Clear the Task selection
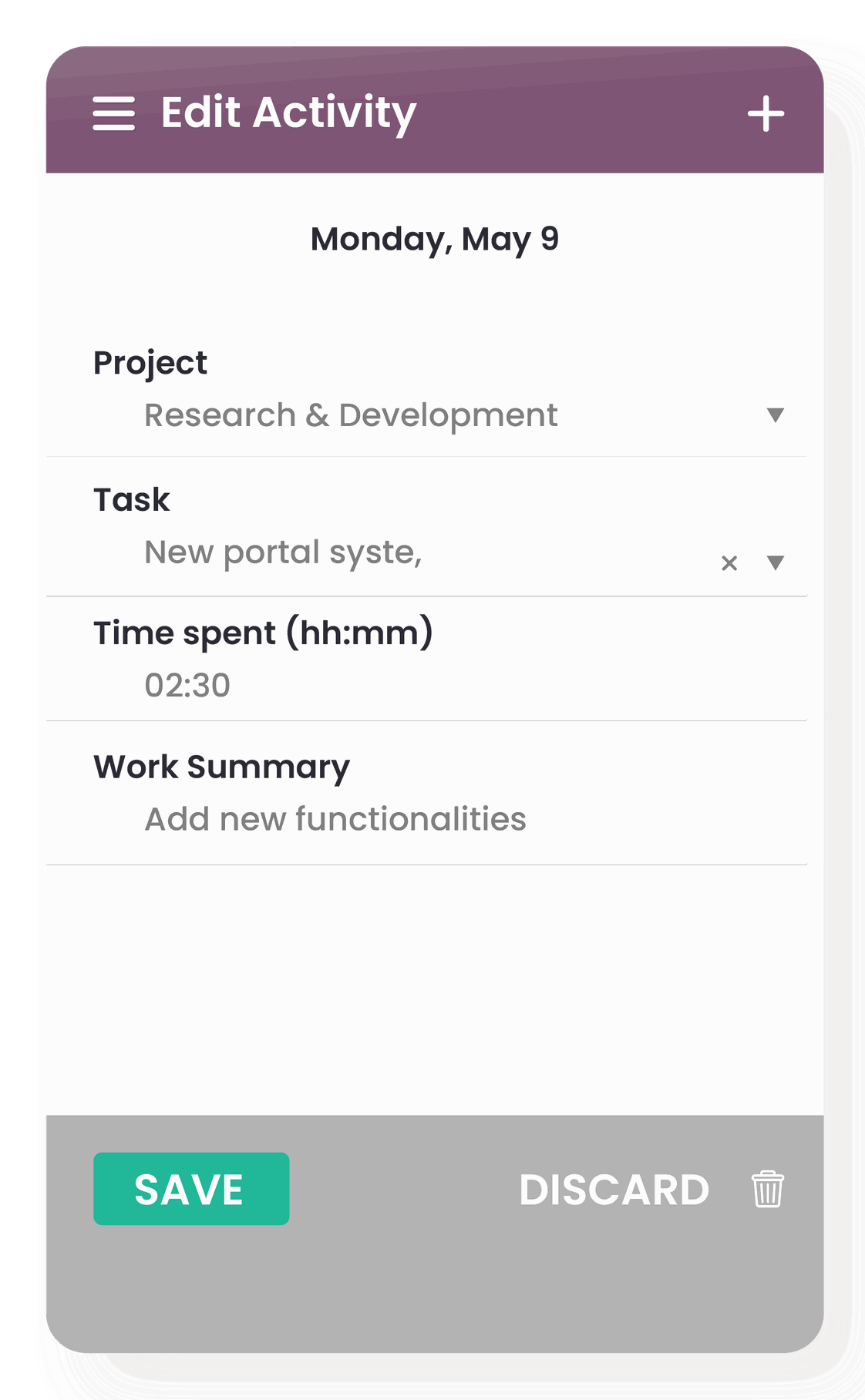 coord(729,563)
